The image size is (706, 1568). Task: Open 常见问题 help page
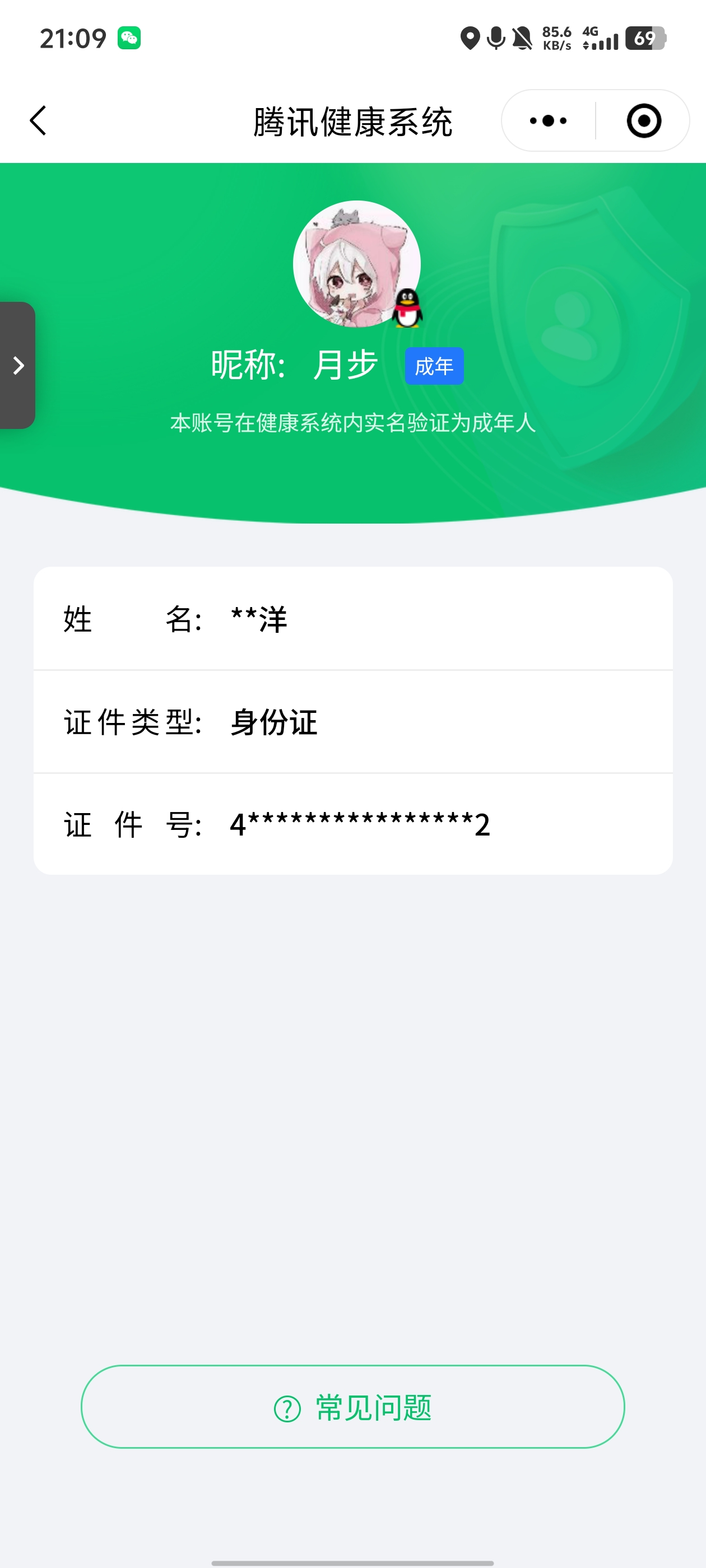(x=352, y=1407)
